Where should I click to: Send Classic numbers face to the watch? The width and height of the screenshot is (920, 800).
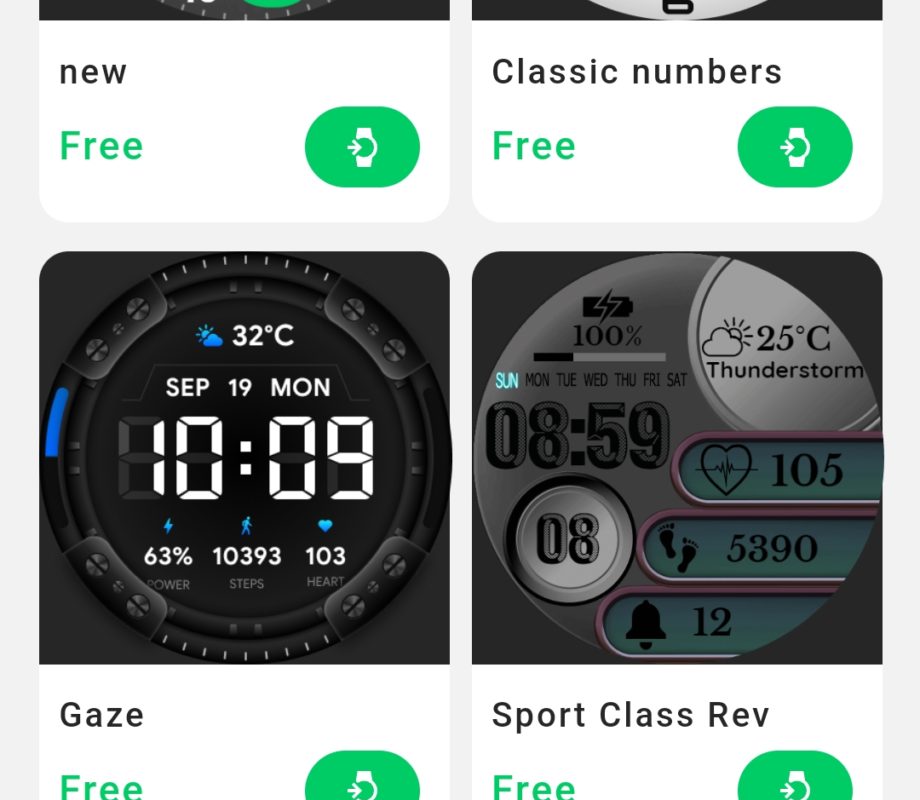[x=794, y=147]
